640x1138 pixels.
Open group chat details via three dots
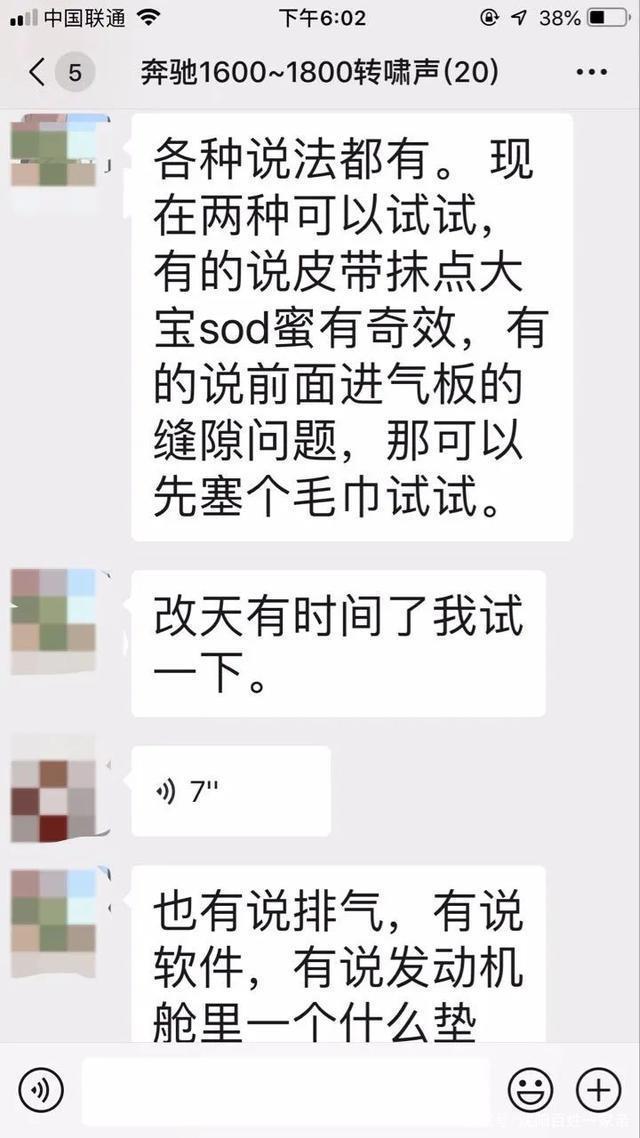point(592,73)
